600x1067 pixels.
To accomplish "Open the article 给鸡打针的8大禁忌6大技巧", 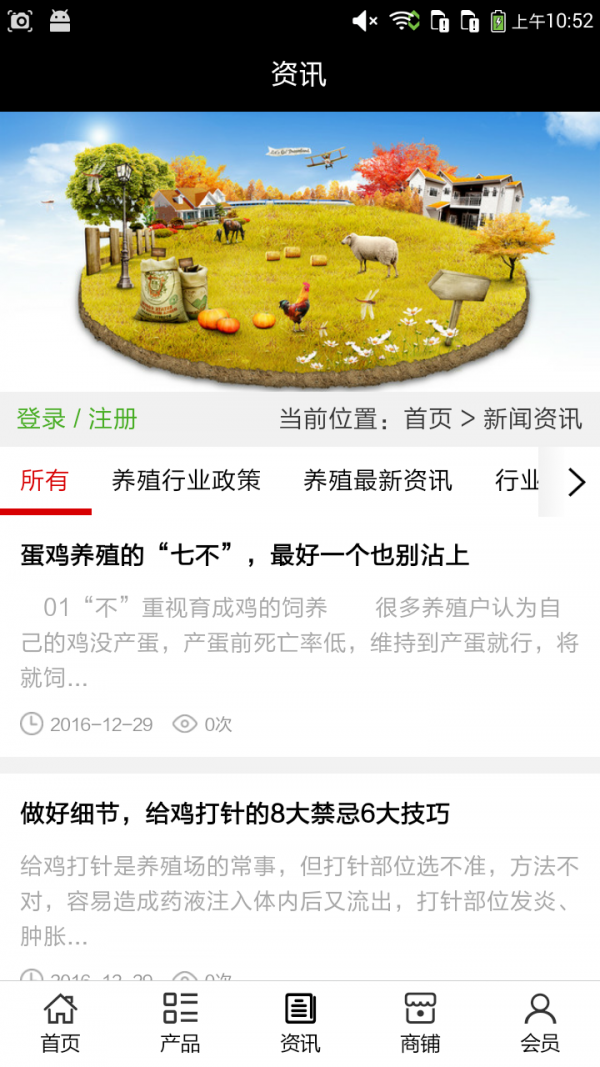I will pos(235,814).
